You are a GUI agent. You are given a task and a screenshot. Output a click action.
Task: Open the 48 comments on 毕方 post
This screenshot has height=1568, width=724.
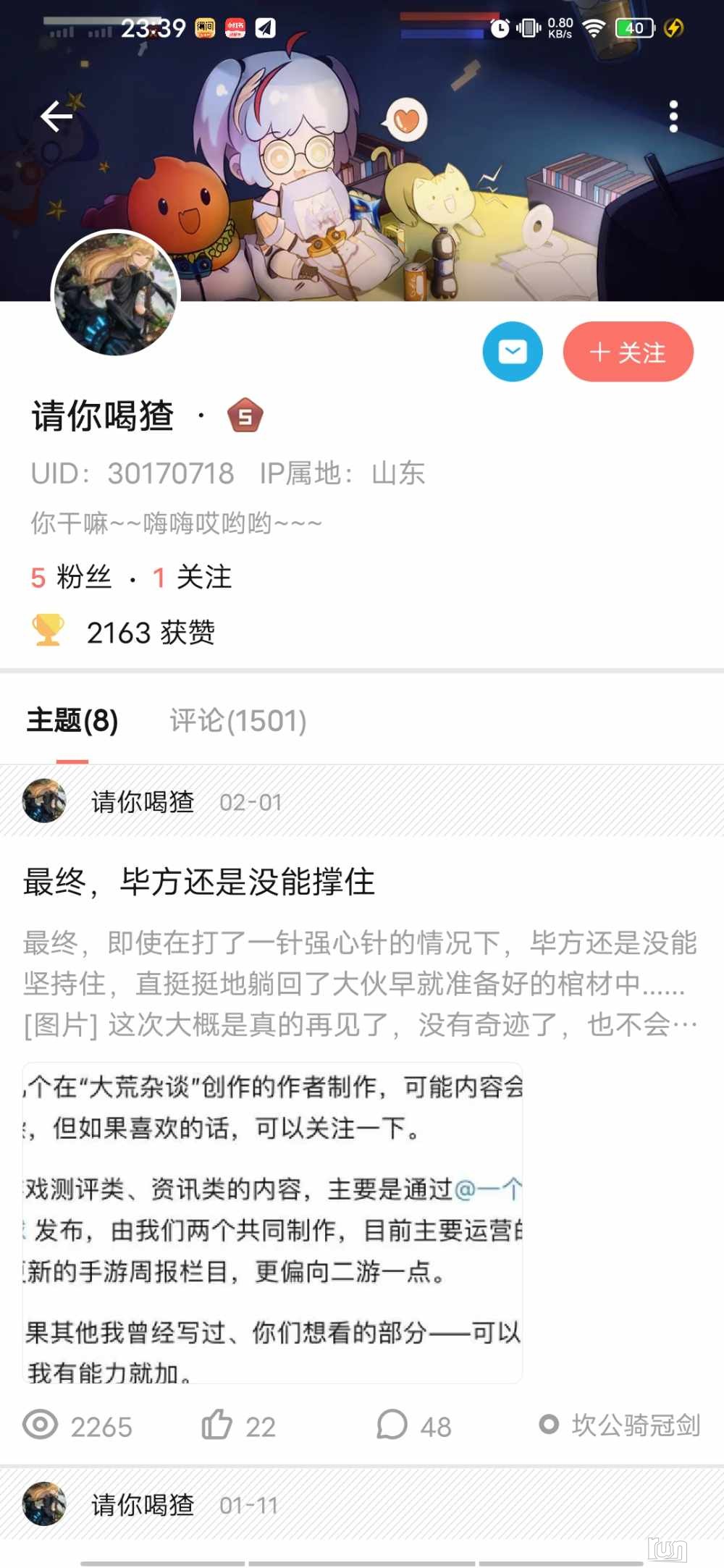pyautogui.click(x=413, y=1425)
